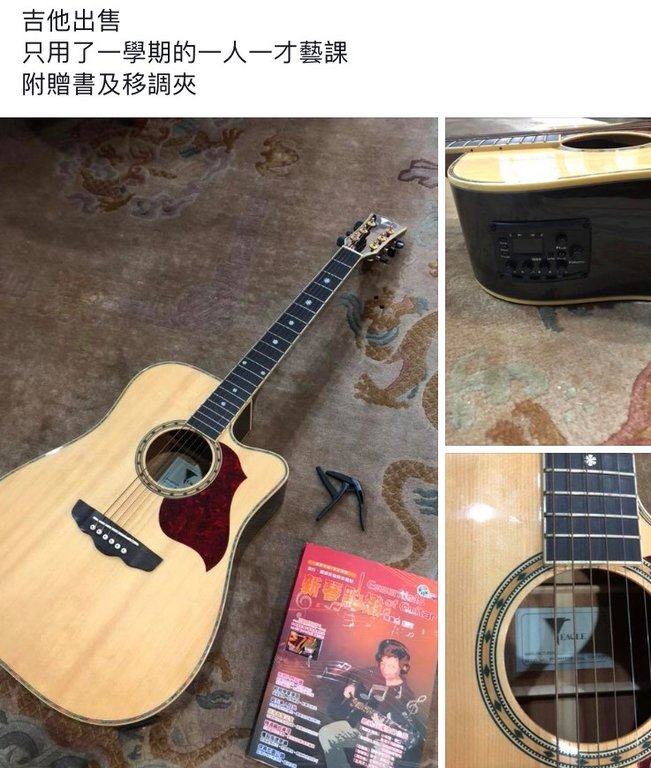Open the sound hole close-up photo
Image resolution: width=651 pixels, height=768 pixels.
(548, 610)
